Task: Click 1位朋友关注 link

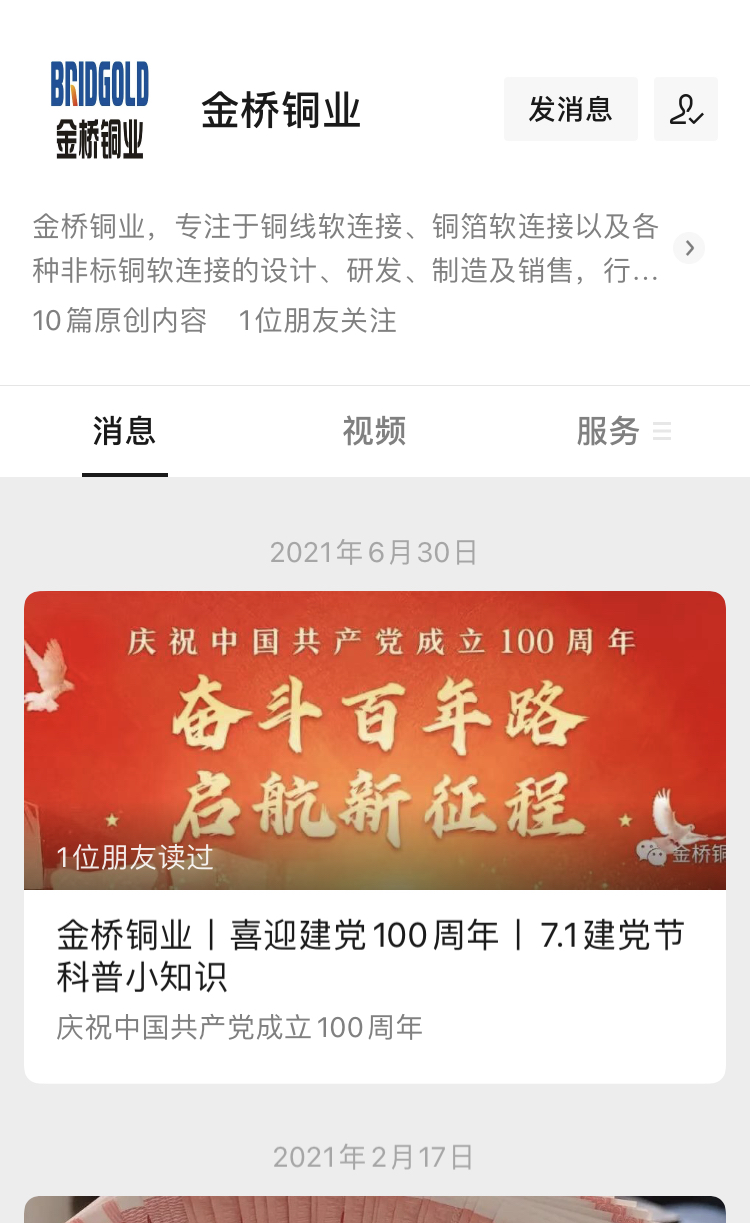Action: [316, 322]
